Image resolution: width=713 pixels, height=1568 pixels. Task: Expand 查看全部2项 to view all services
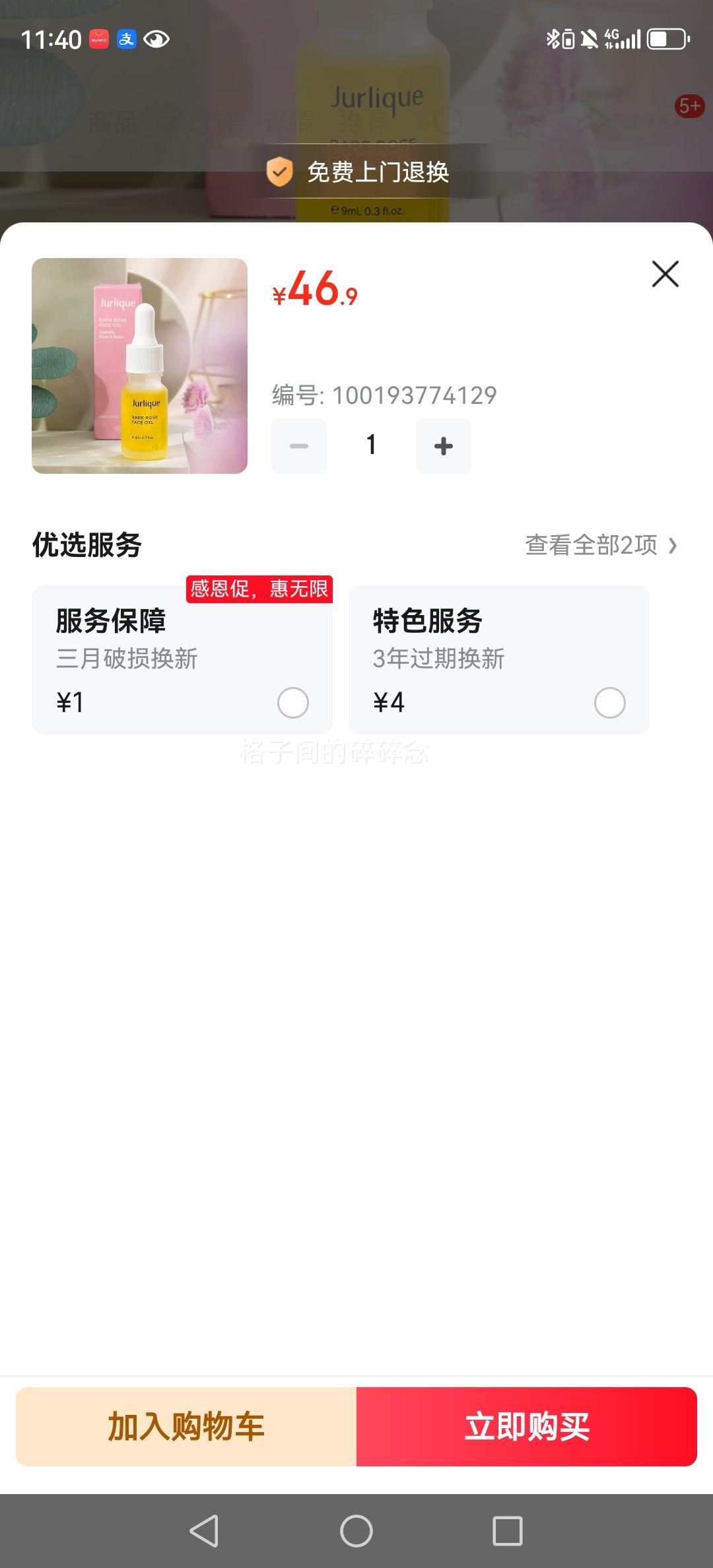tap(599, 544)
